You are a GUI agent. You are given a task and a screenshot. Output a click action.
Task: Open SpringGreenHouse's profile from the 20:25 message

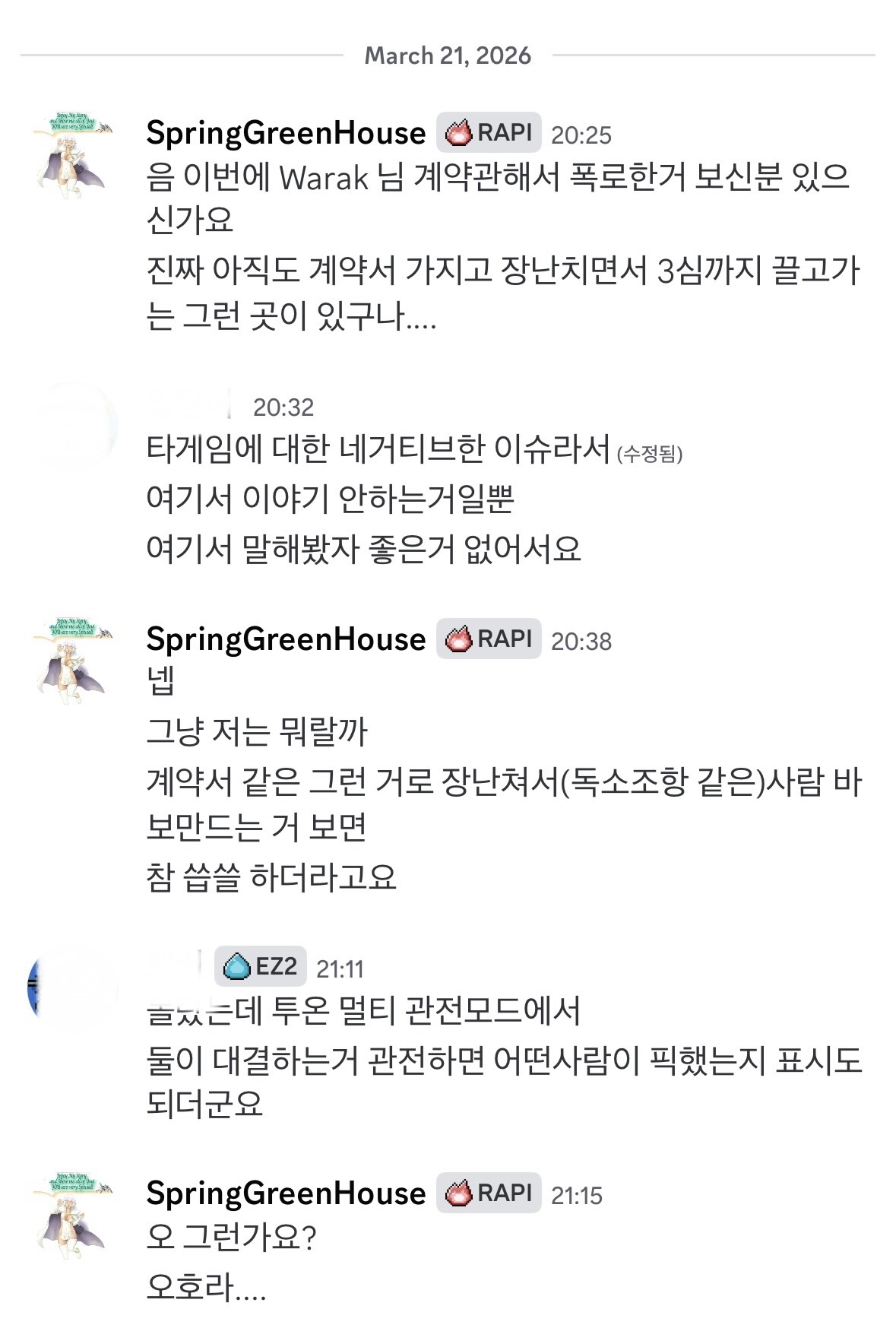(x=286, y=133)
